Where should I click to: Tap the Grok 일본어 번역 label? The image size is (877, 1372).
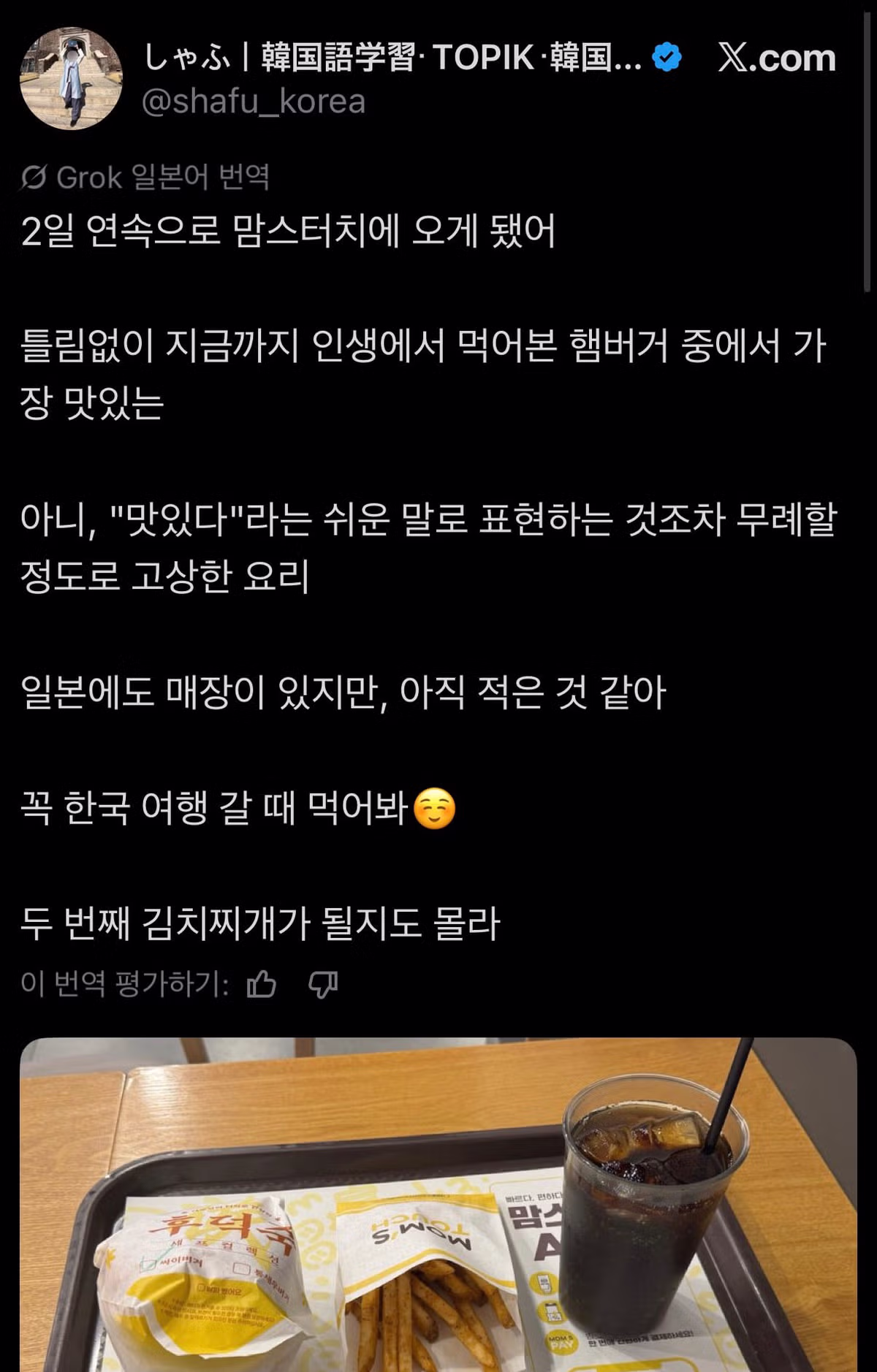click(146, 177)
